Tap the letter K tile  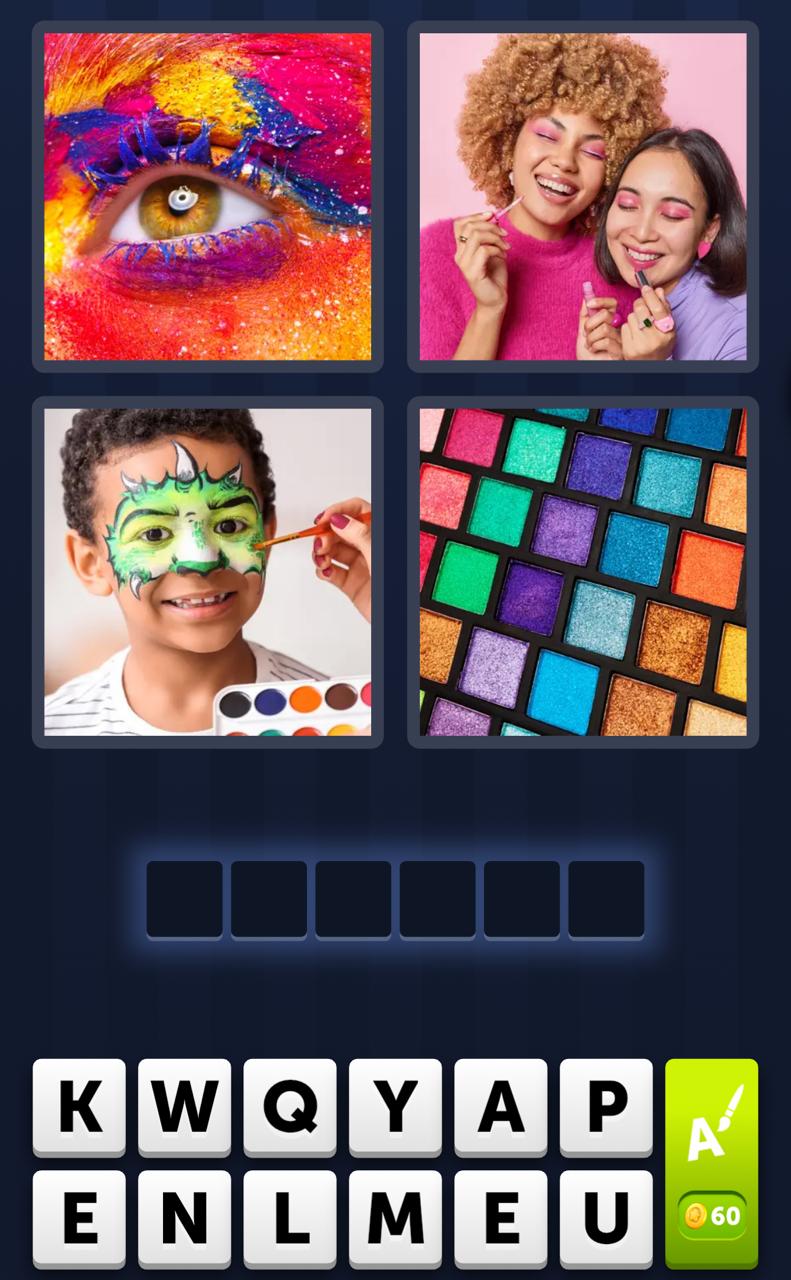tap(79, 1107)
